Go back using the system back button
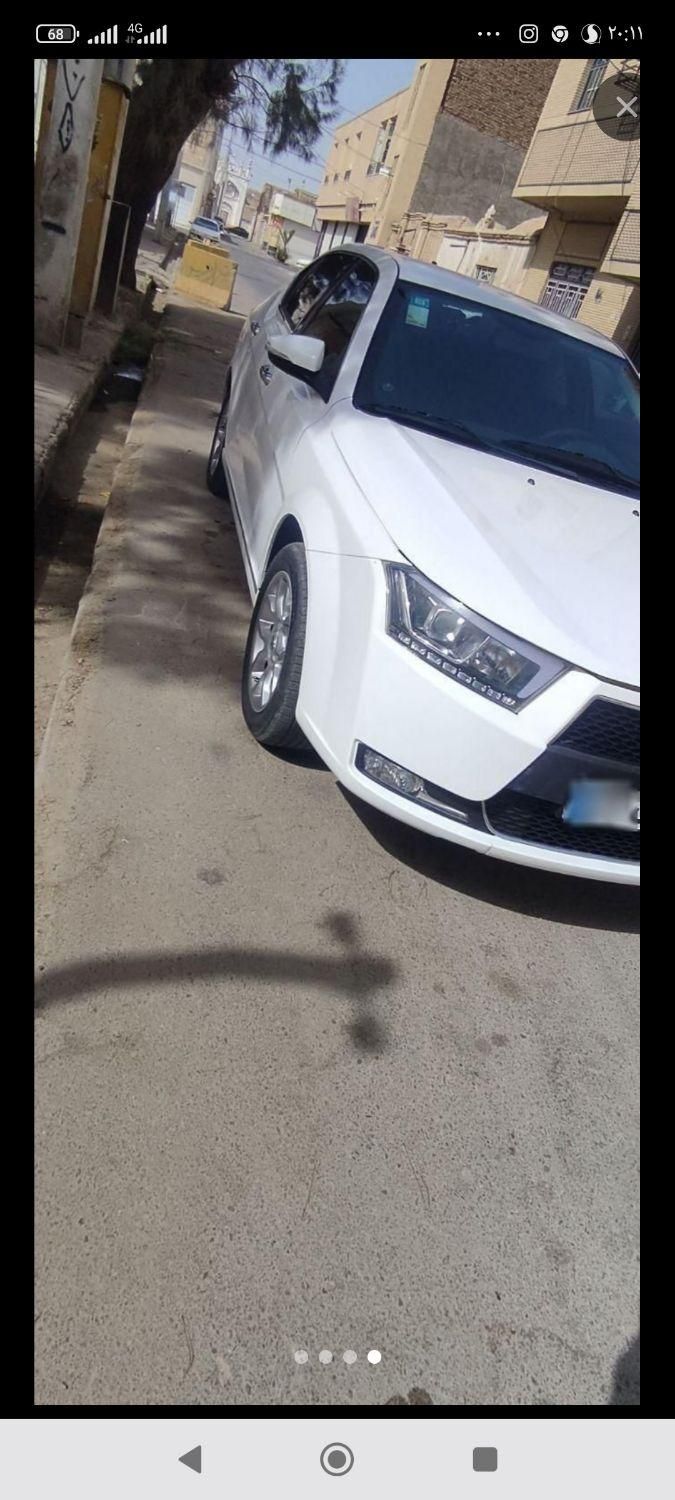Screen dimensions: 675x1500 190,1459
